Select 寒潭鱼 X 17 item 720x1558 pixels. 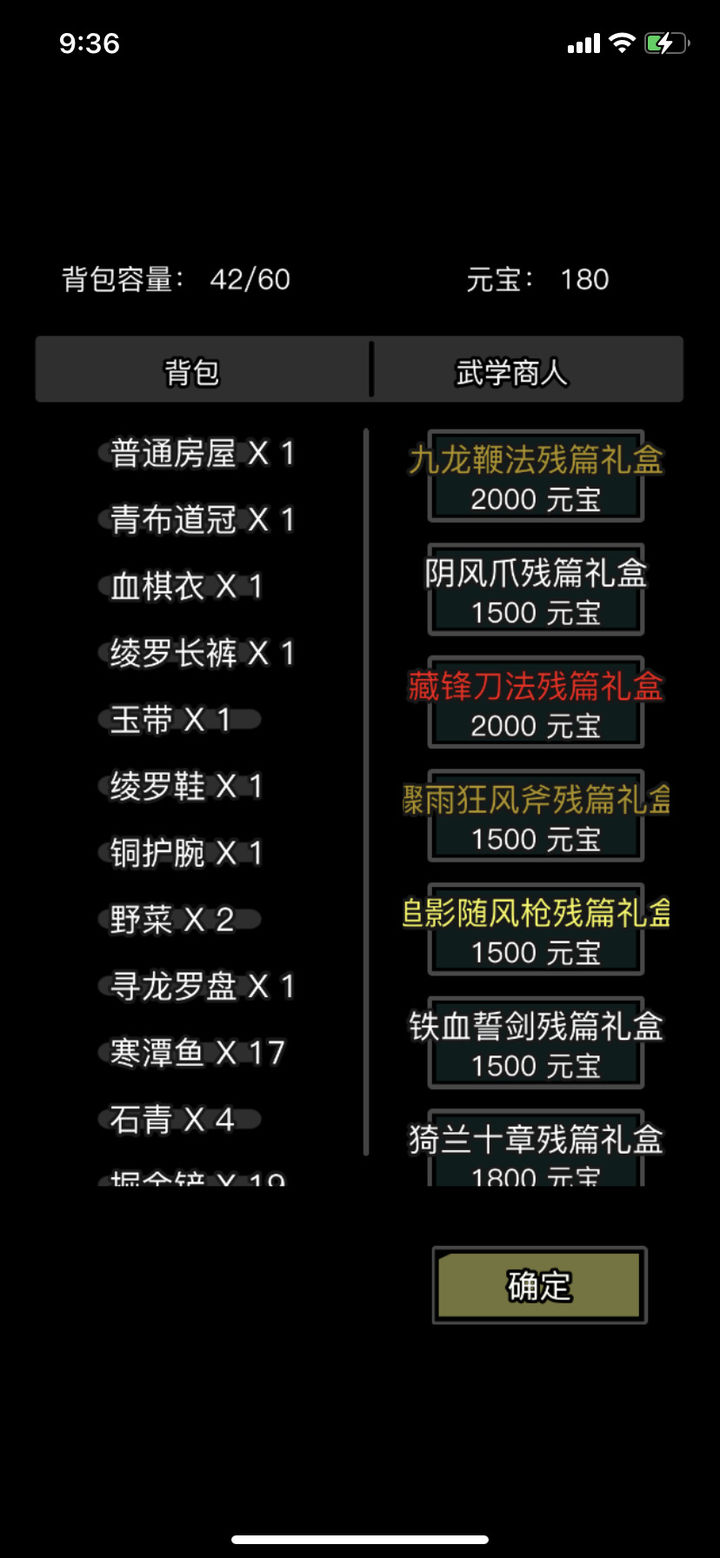coord(196,1053)
